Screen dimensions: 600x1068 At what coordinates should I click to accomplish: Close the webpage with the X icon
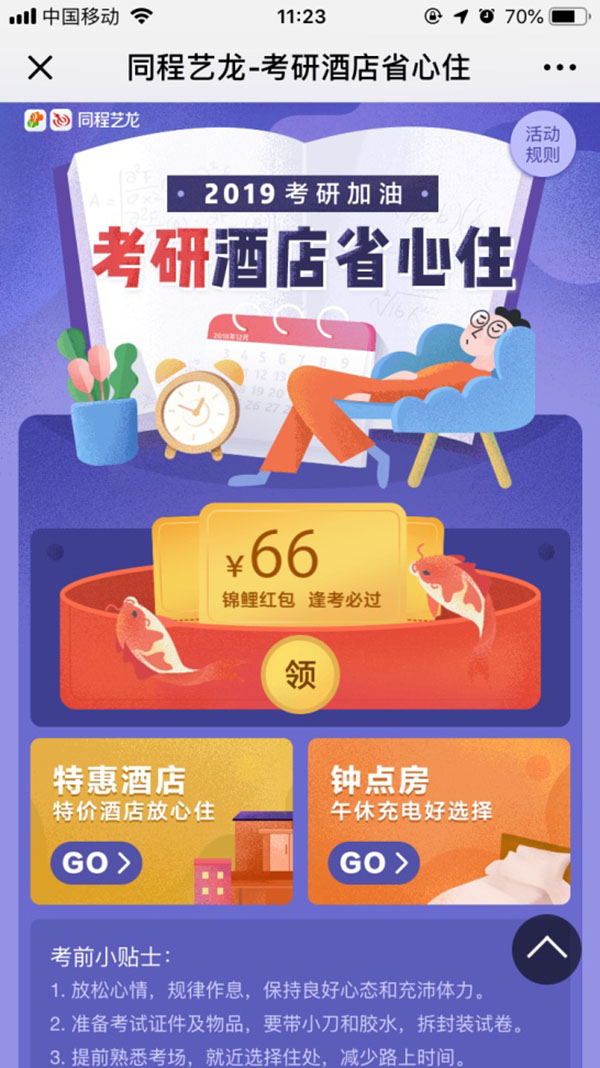(40, 68)
